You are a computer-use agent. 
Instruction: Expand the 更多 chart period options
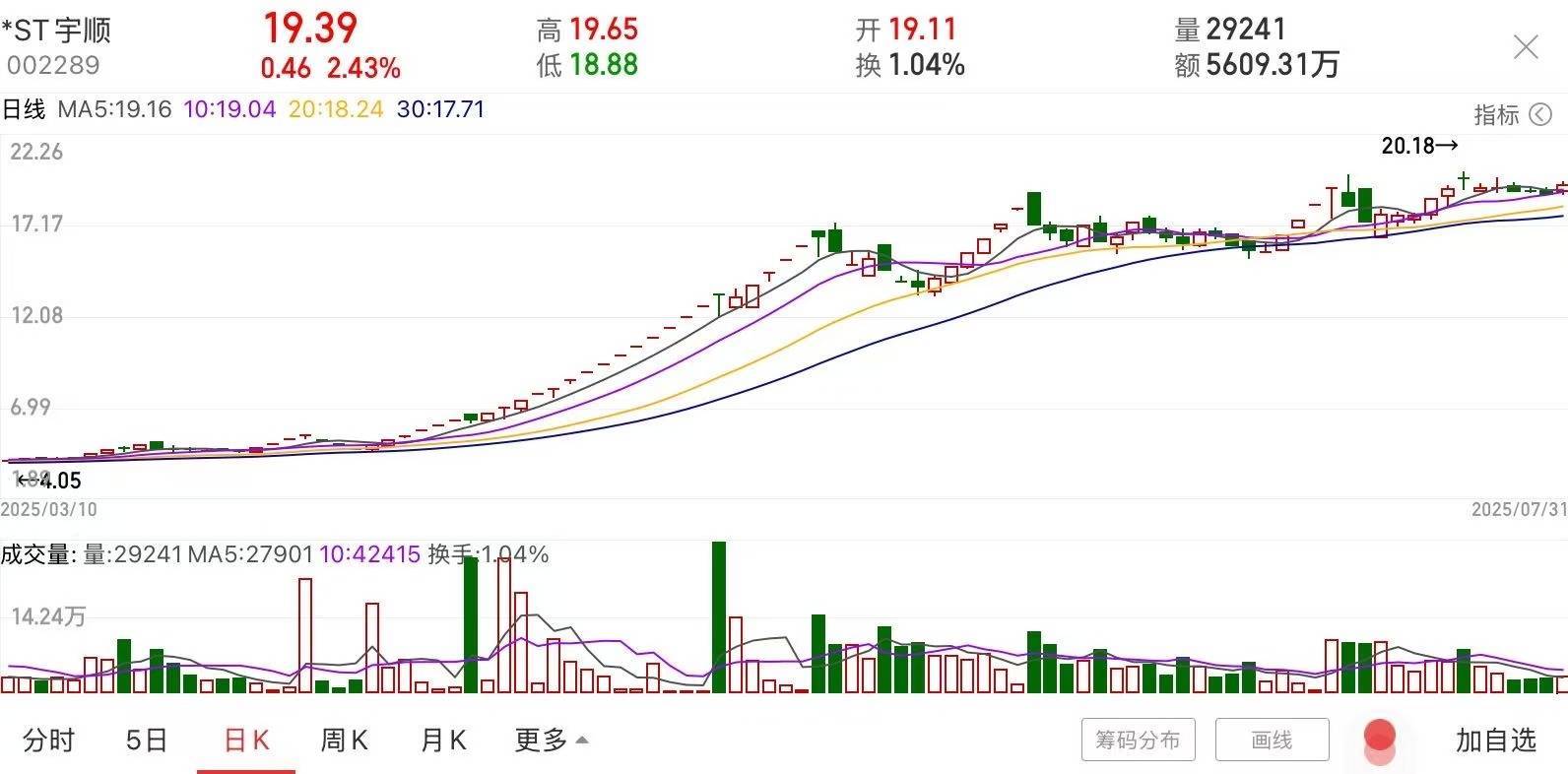[552, 741]
